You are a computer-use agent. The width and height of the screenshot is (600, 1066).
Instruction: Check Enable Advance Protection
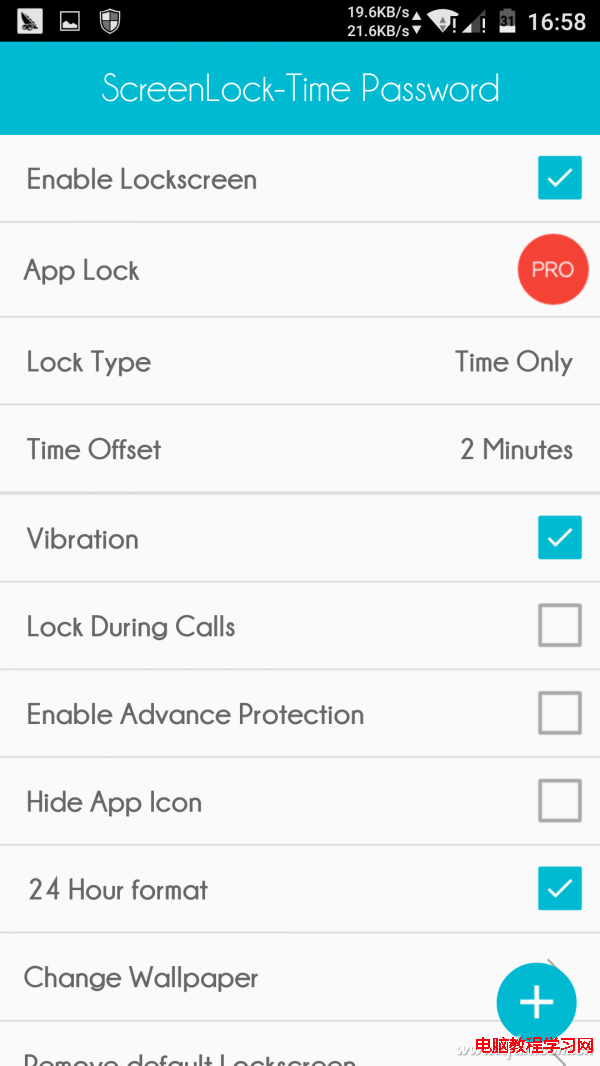tap(559, 714)
